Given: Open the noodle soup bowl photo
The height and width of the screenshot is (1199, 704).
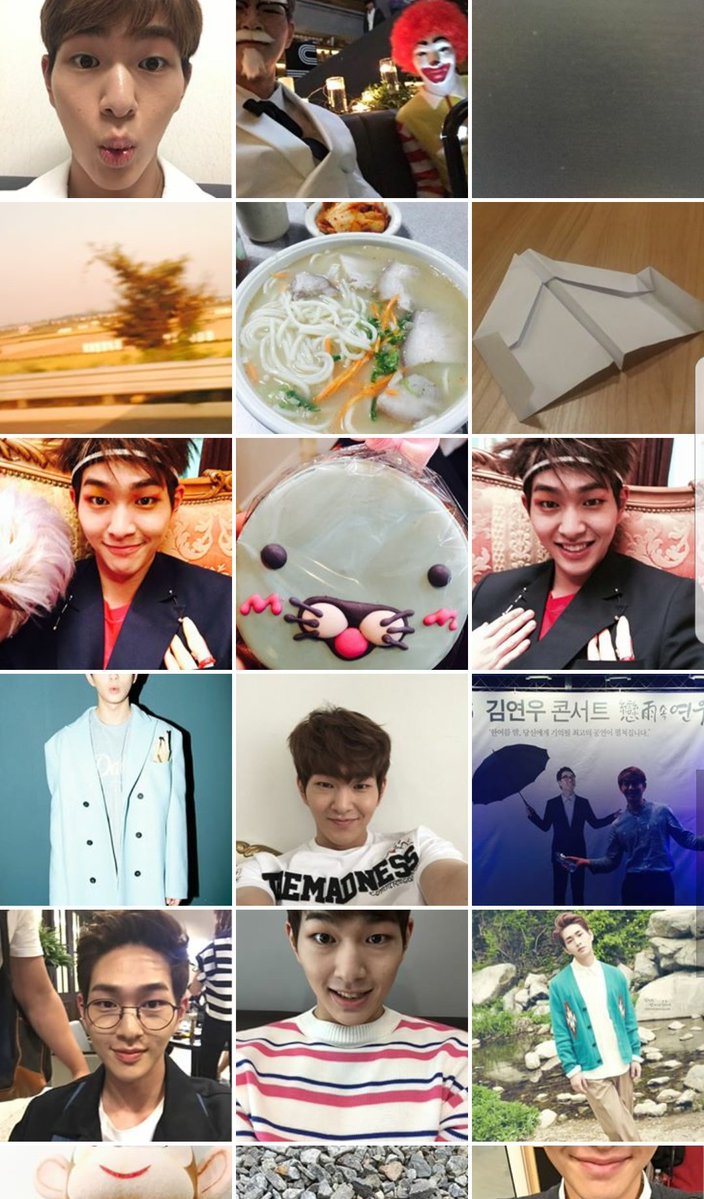Looking at the screenshot, I should point(352,318).
